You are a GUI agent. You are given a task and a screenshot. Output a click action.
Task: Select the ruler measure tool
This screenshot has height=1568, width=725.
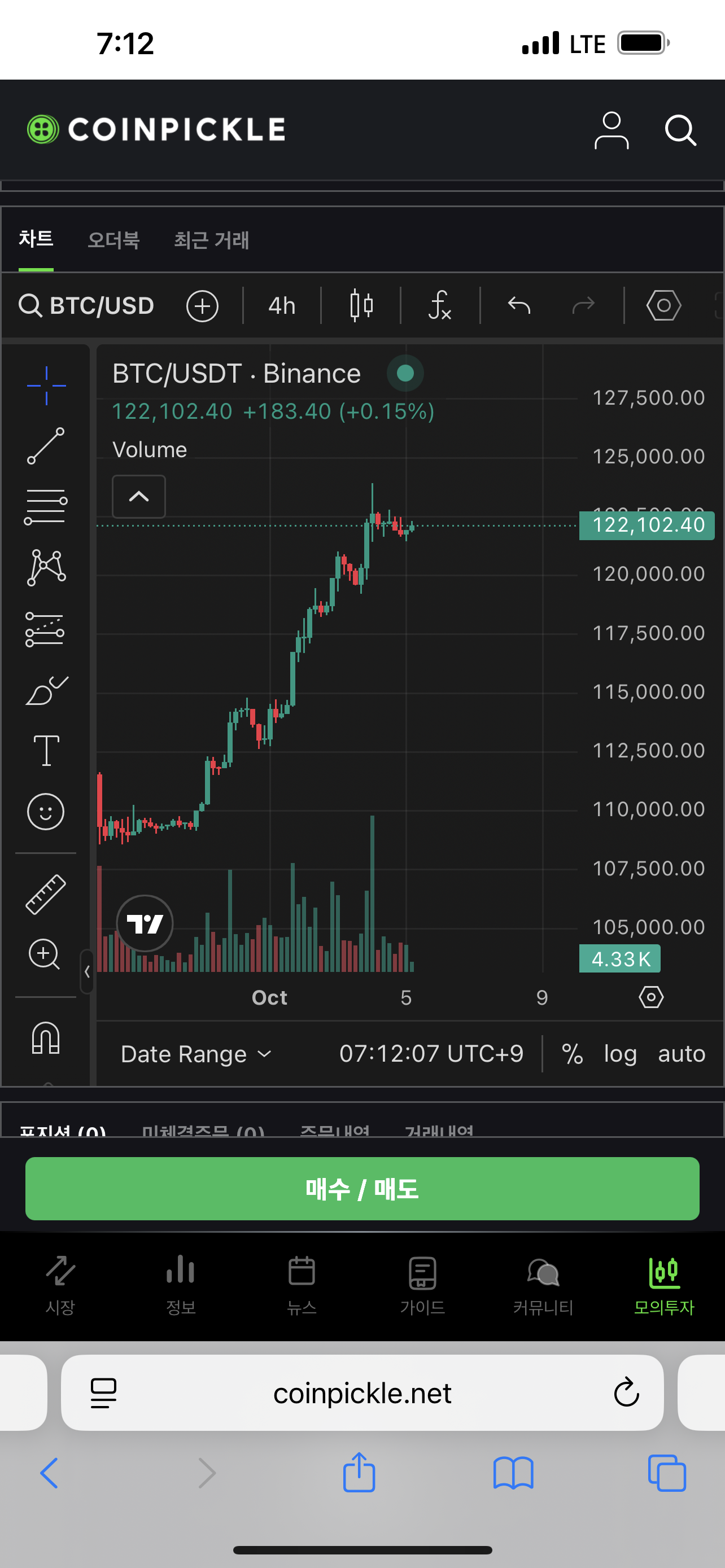click(46, 894)
